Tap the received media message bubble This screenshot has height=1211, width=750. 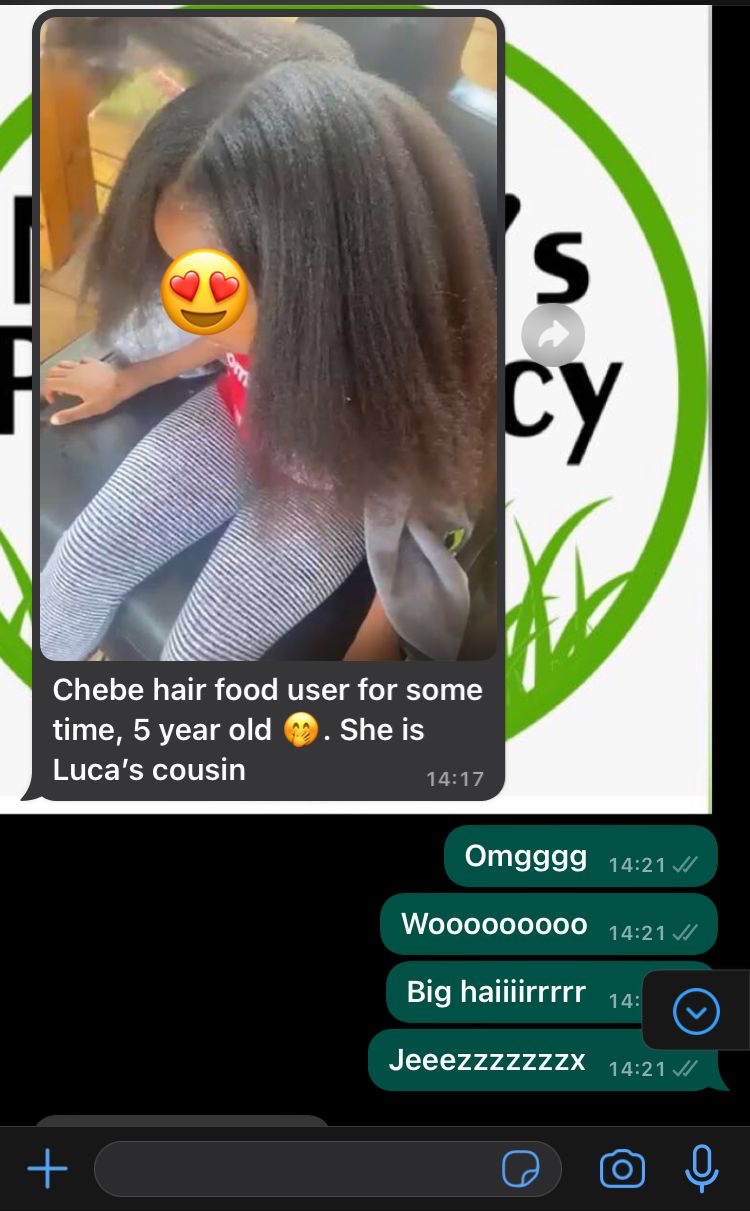(x=270, y=400)
